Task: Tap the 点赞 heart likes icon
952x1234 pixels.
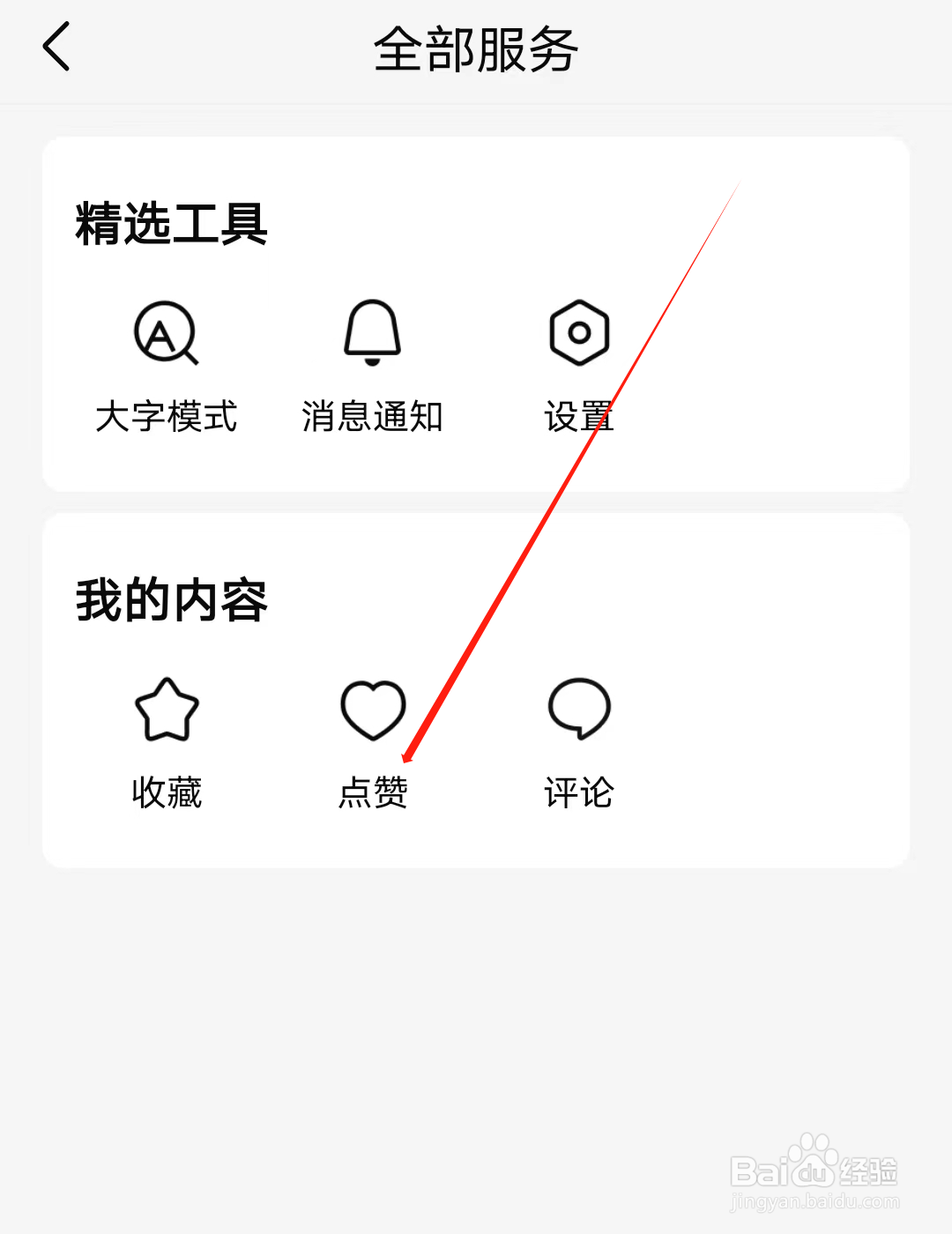Action: click(x=373, y=710)
